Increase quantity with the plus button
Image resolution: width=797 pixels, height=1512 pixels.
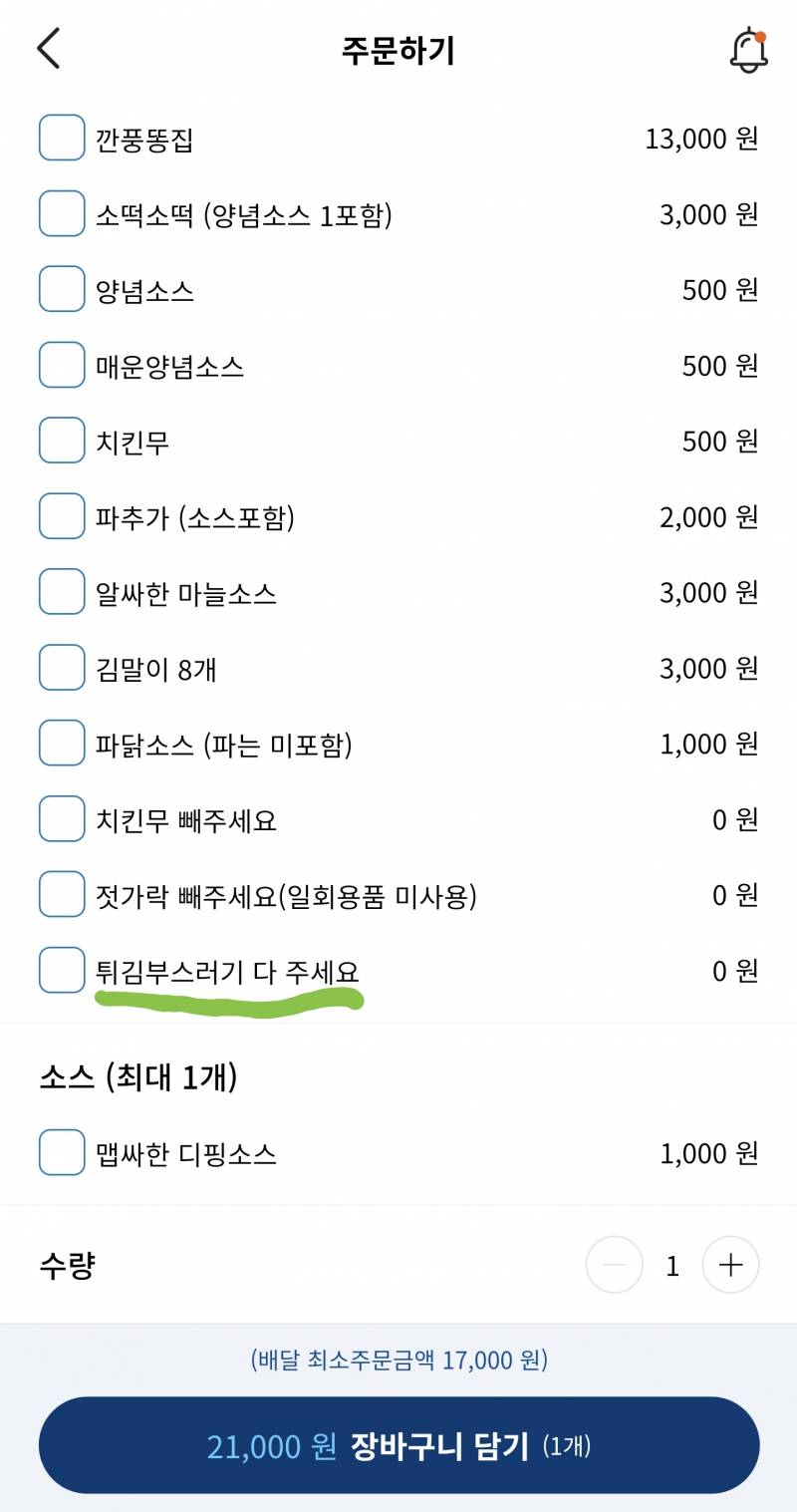[x=730, y=1264]
